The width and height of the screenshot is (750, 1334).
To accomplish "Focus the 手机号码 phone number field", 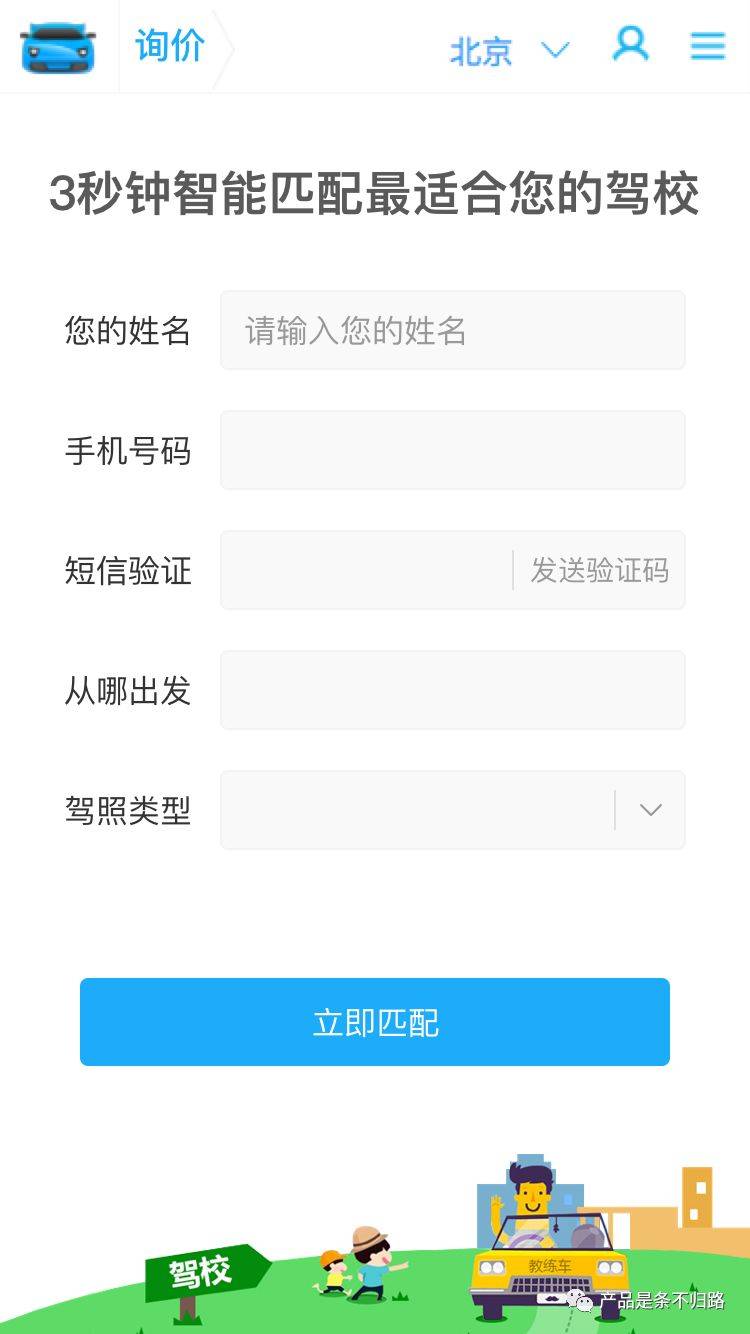I will click(x=453, y=450).
